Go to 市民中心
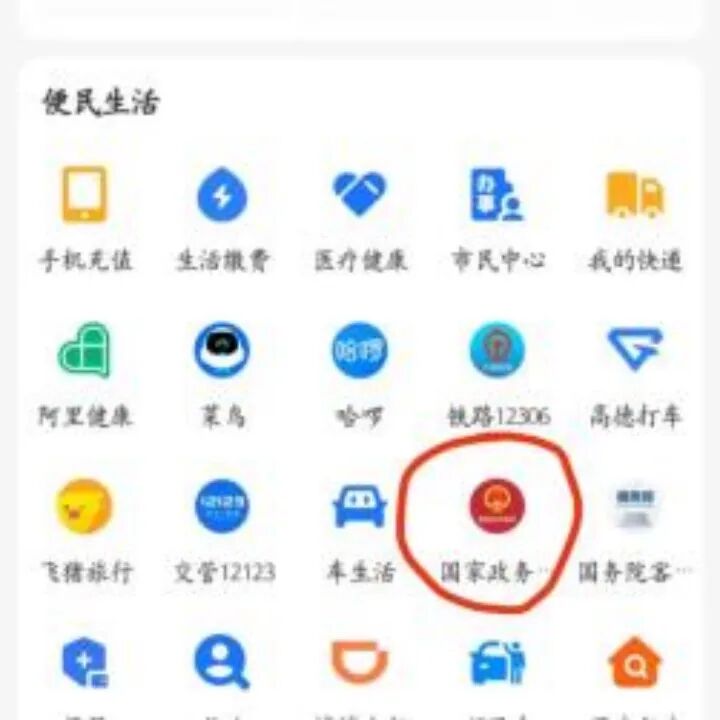Image resolution: width=720 pixels, height=720 pixels. coord(497,196)
